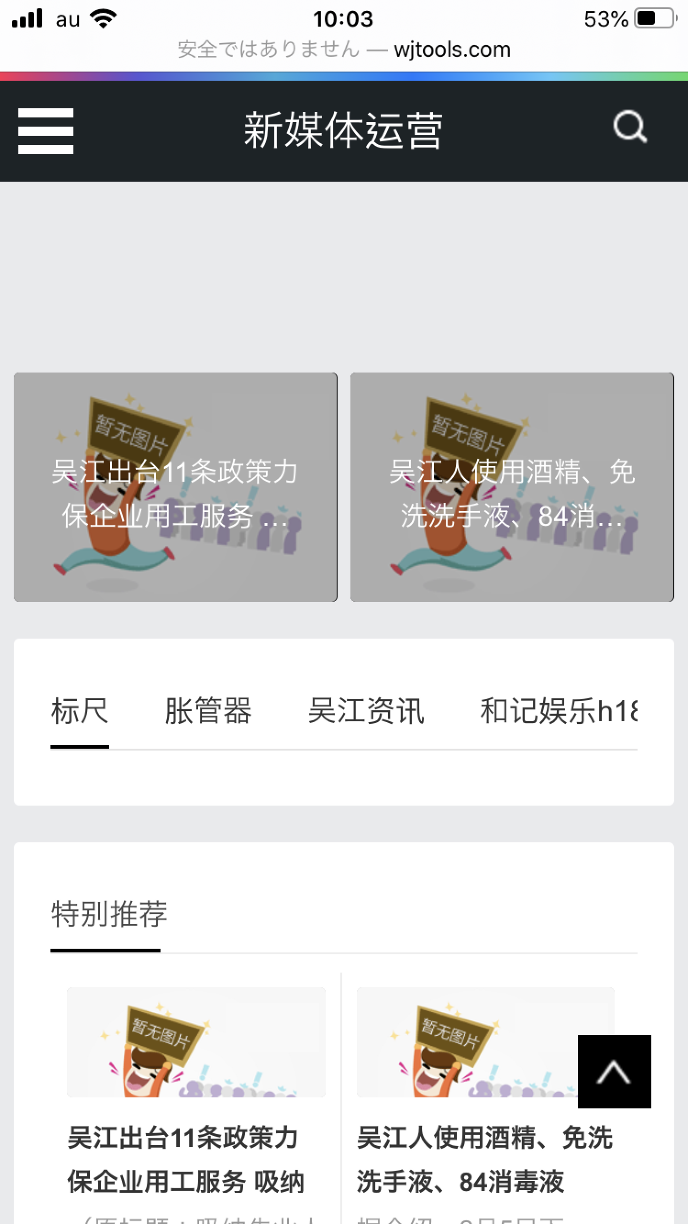Switch to the 胀管器 tab

(x=208, y=712)
